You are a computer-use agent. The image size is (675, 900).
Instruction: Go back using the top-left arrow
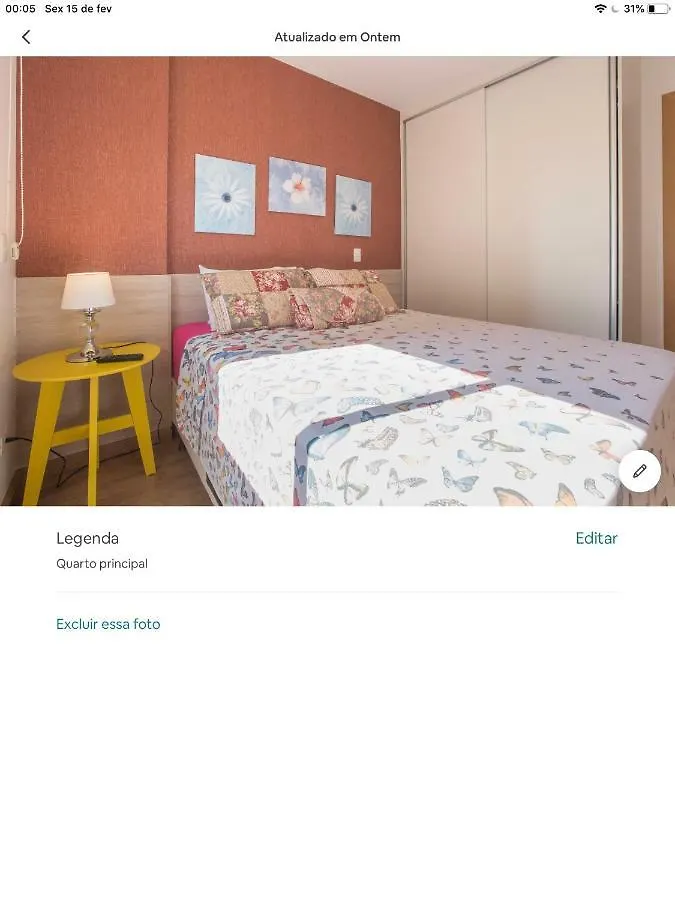[26, 37]
